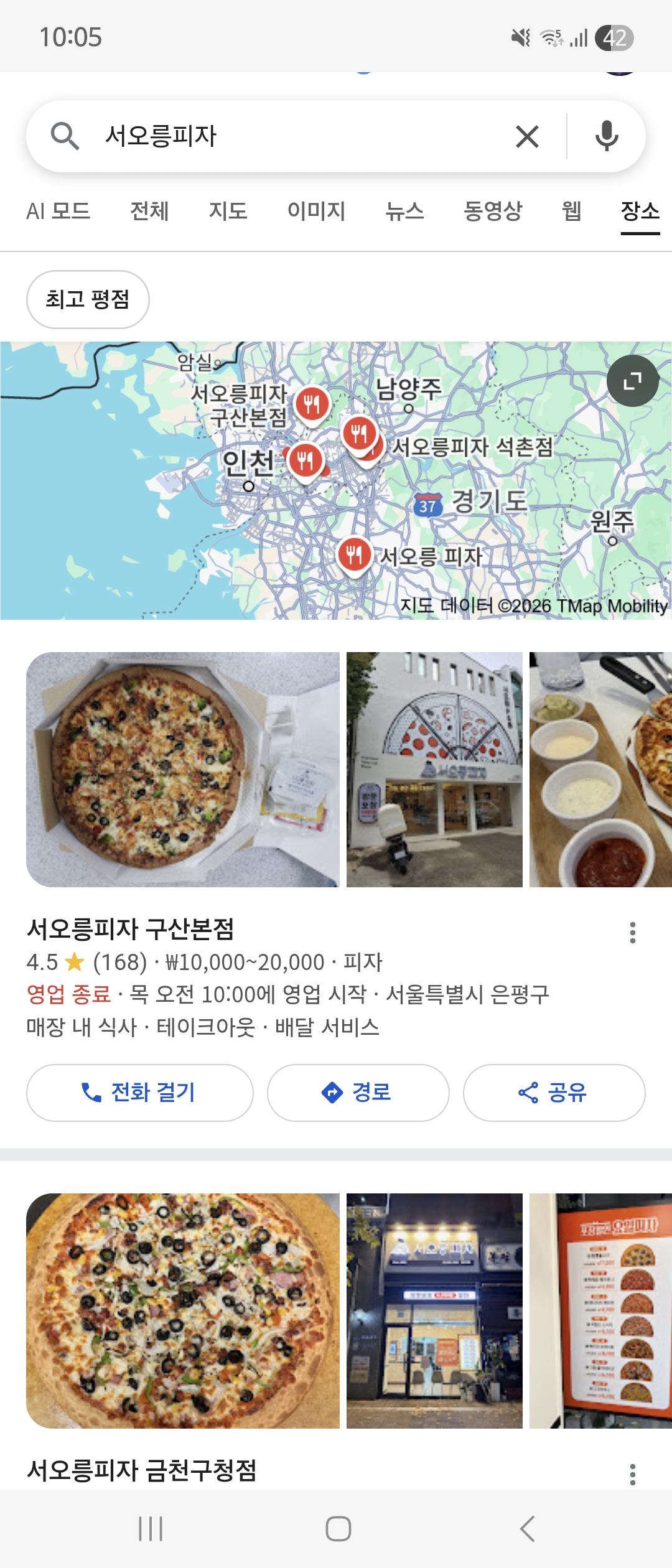Open the 뉴스 tab
This screenshot has width=672, height=1568.
(x=404, y=211)
